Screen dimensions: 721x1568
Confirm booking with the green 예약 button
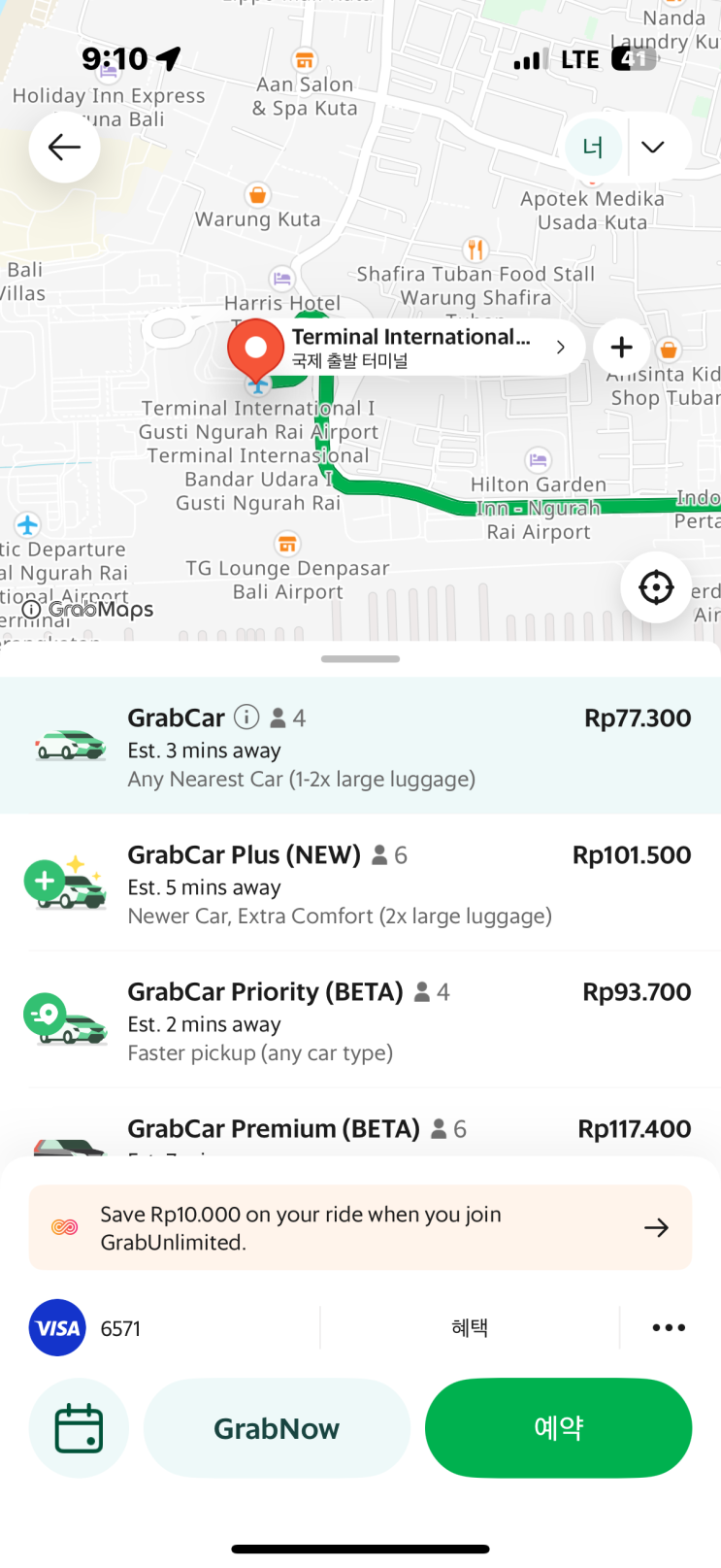(558, 1428)
